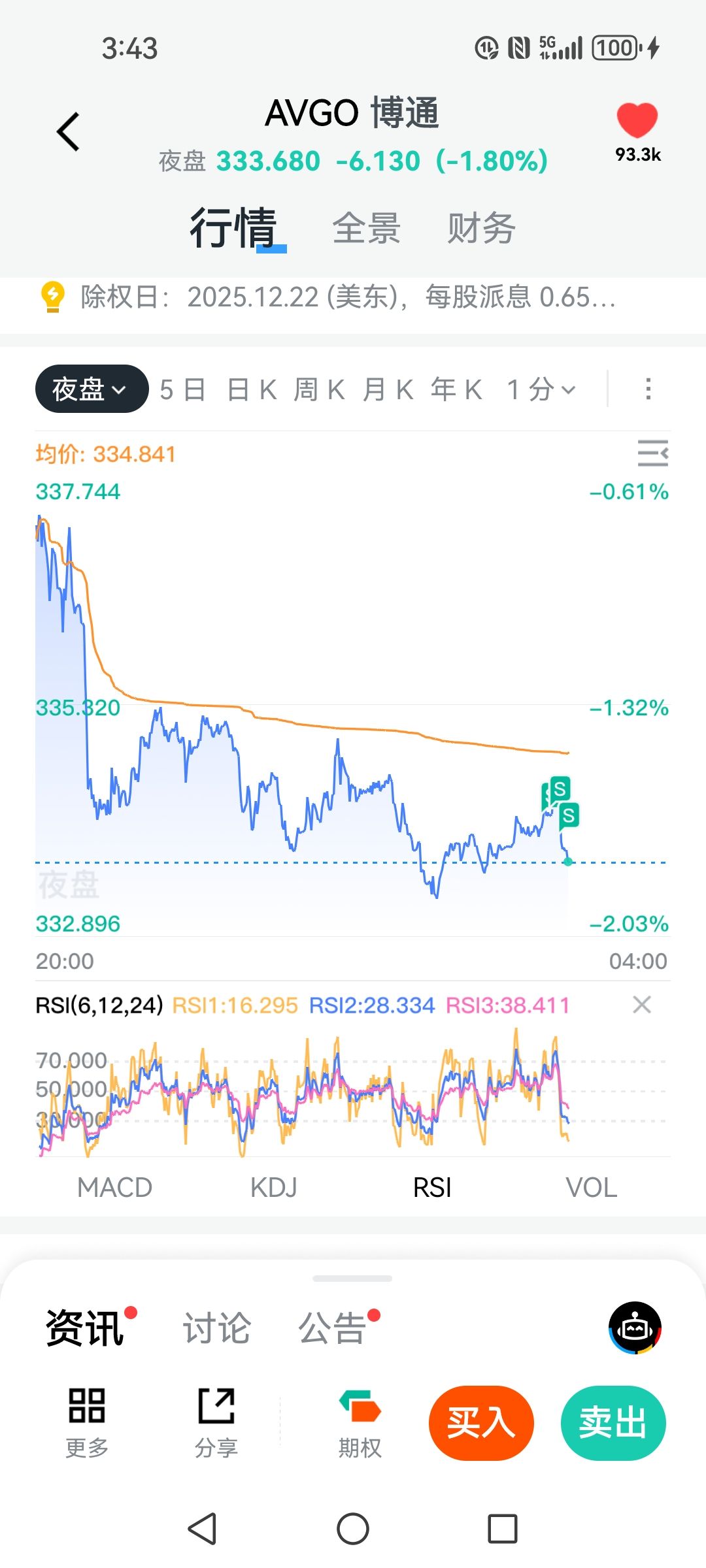Select the 5日 chart period

182,390
